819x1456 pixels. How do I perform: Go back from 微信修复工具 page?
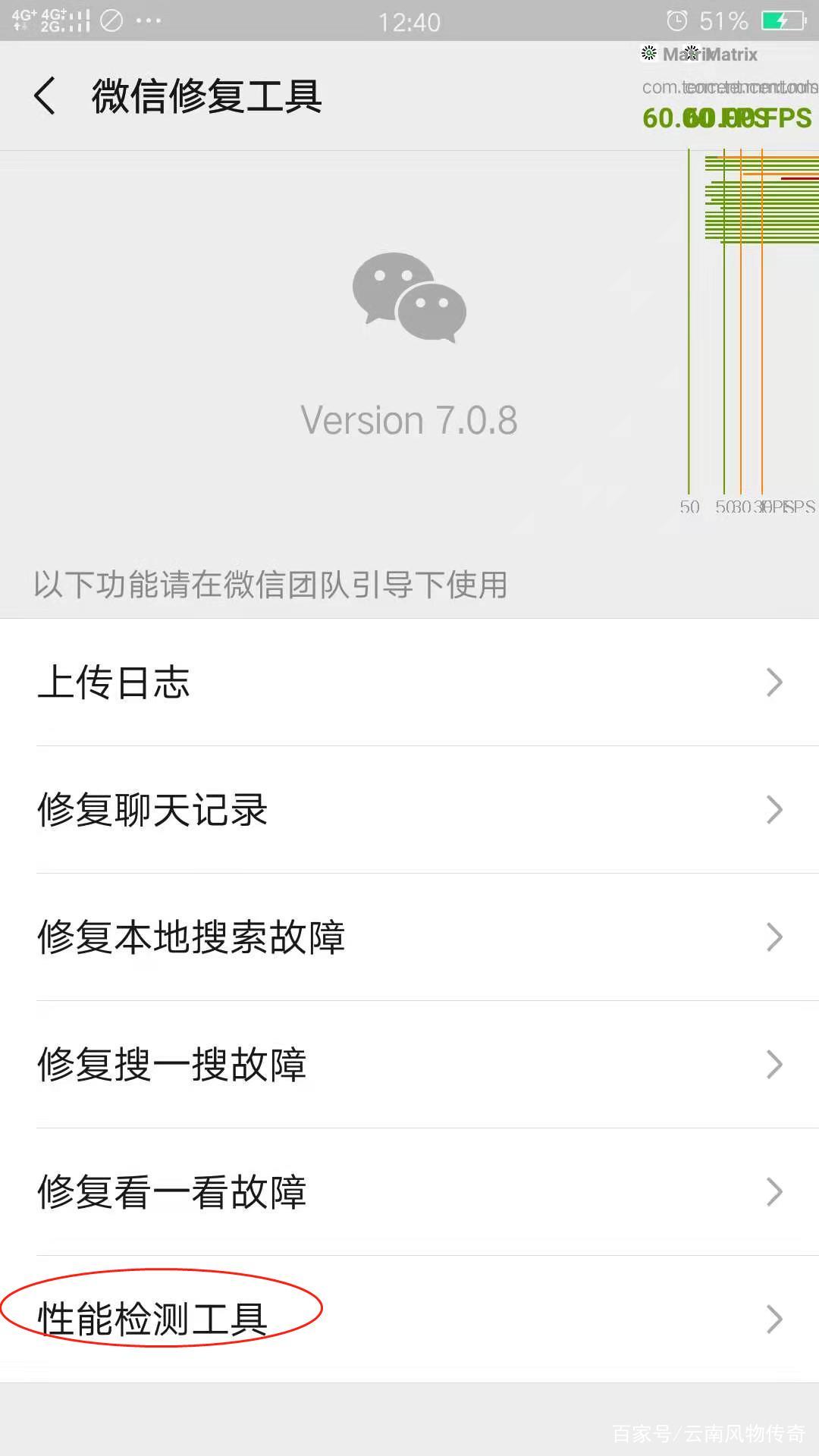point(45,96)
